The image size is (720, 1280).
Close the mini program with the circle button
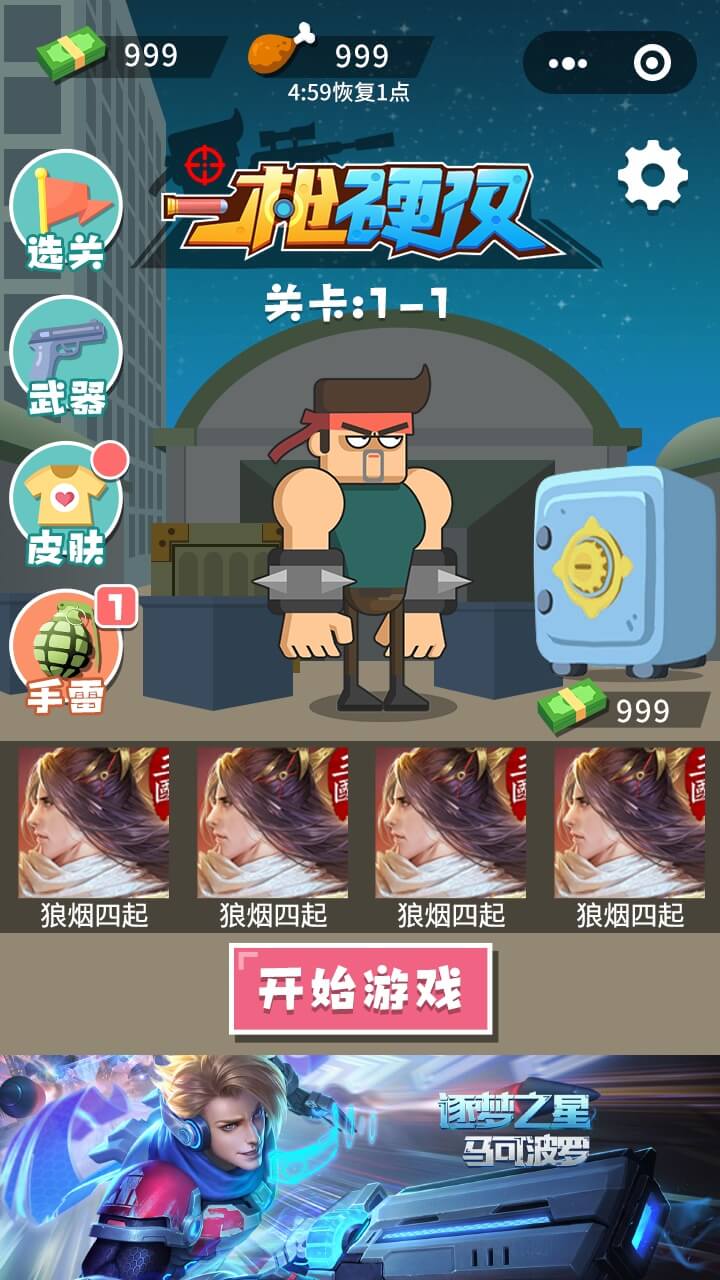coord(652,63)
